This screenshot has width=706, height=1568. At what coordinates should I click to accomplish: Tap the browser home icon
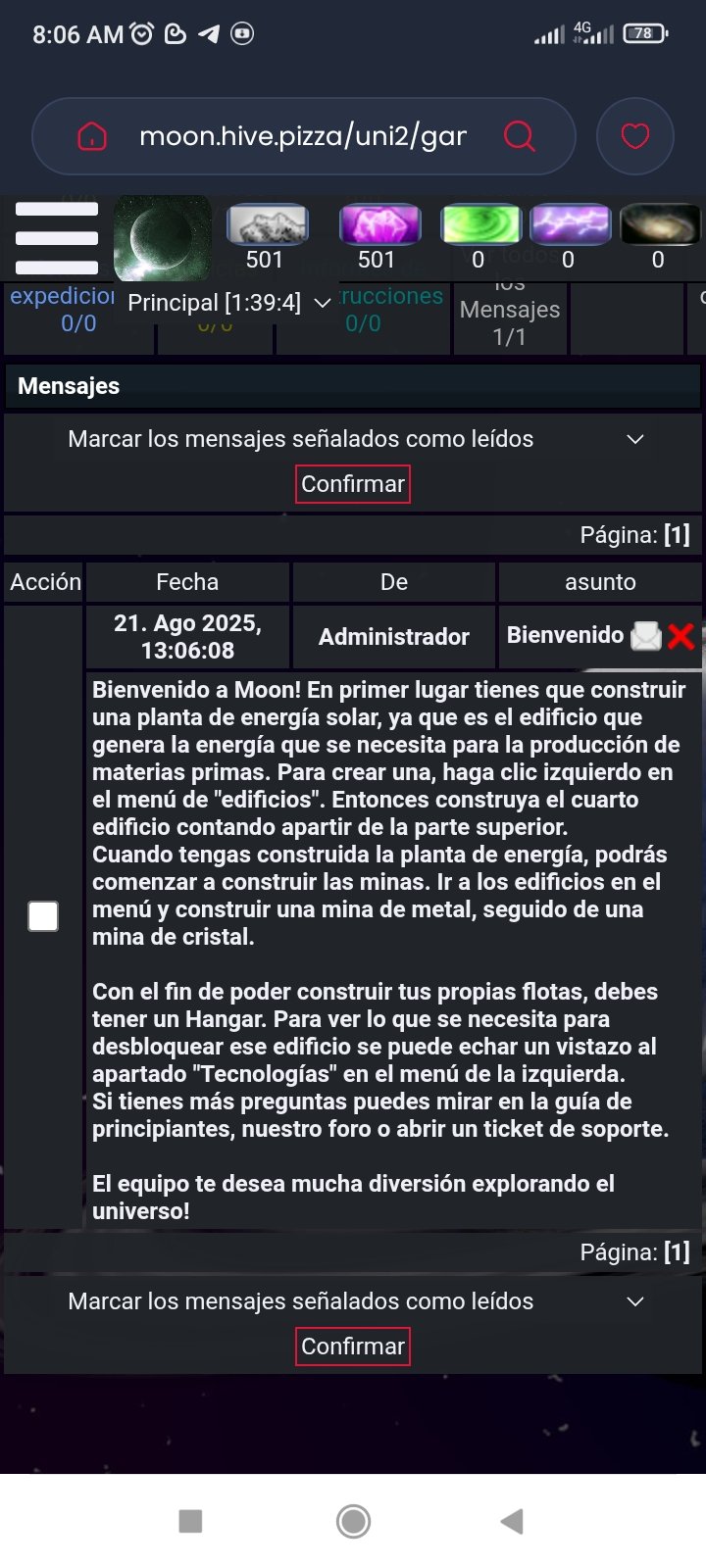92,136
